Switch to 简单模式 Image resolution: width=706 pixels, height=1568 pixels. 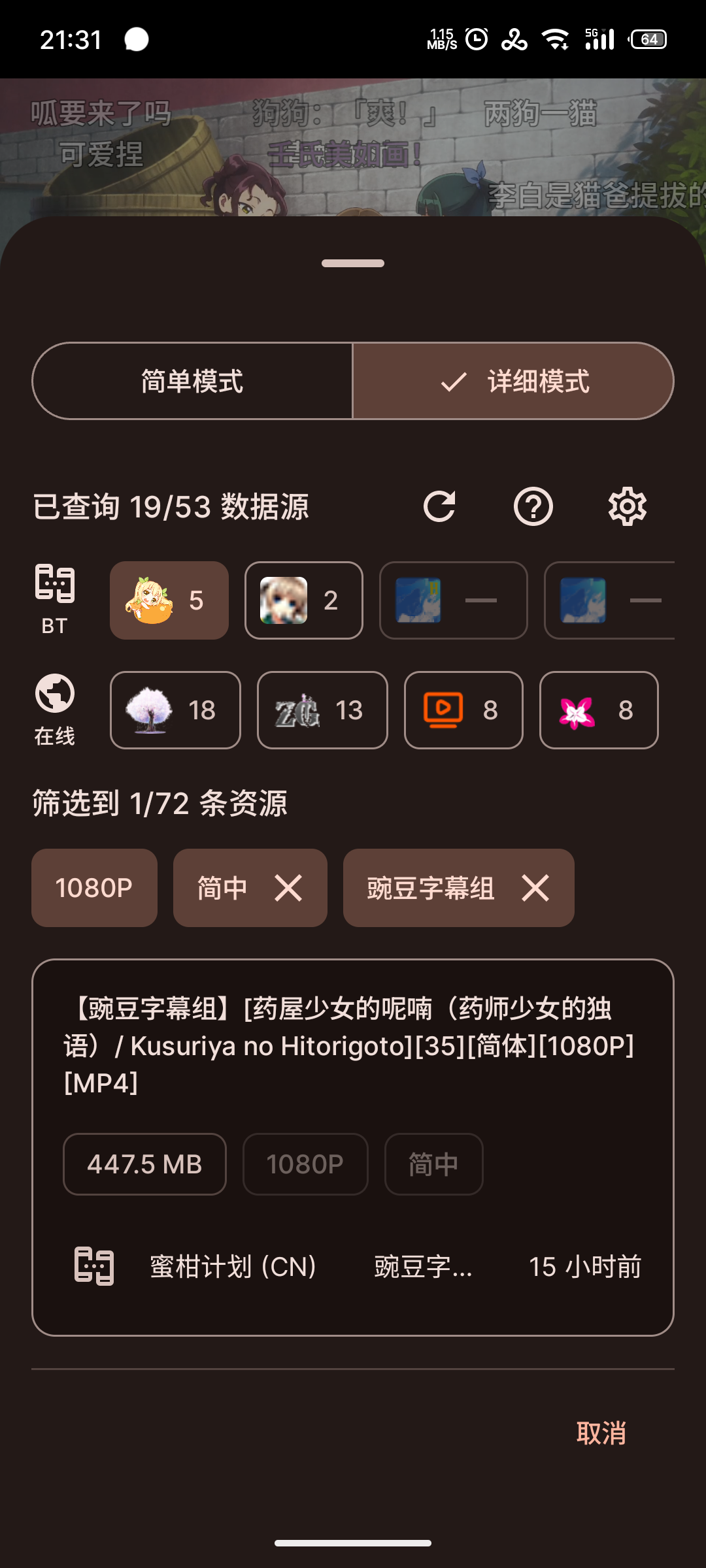[x=192, y=381]
